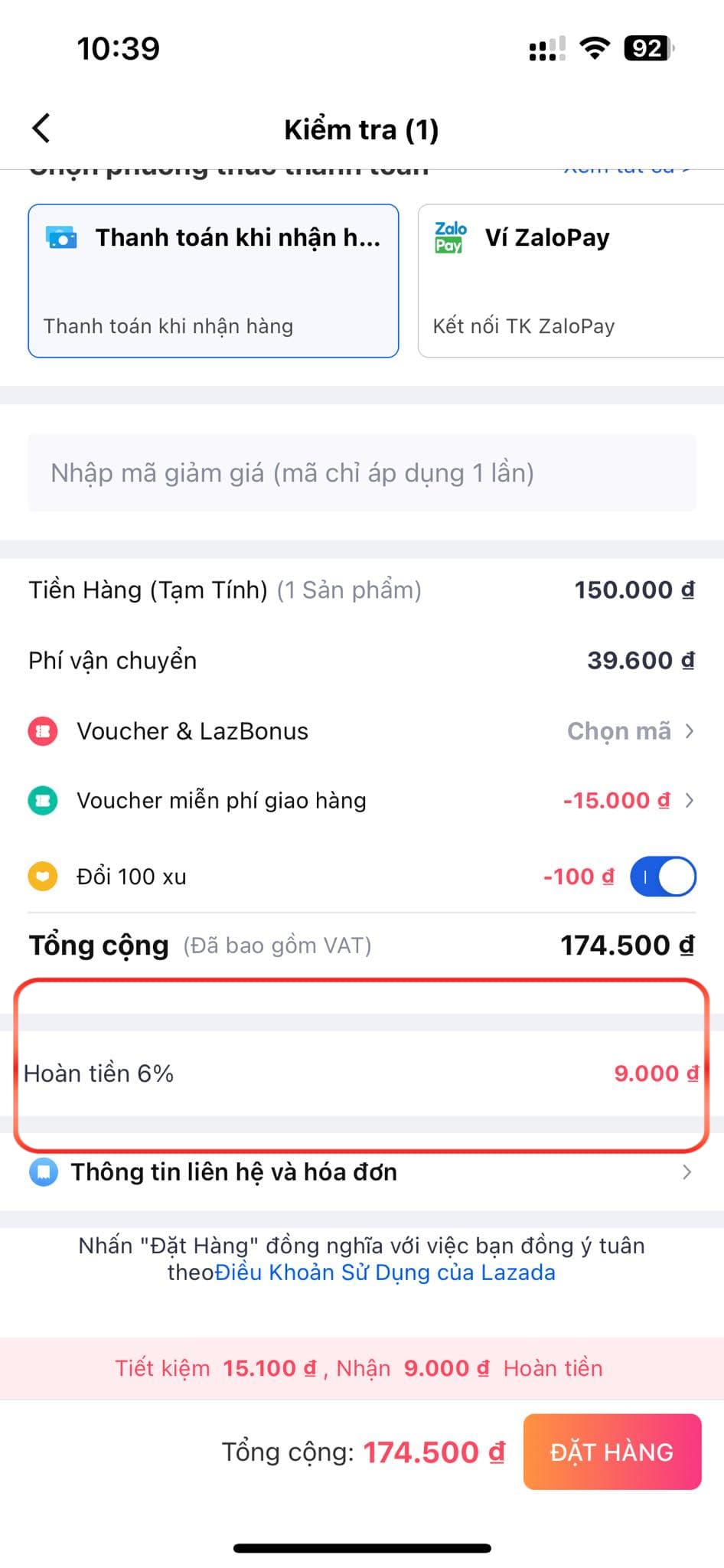Screen dimensions: 724x1568
Task: Open Voucher & LazBonus Chọn mã
Action: tap(629, 731)
